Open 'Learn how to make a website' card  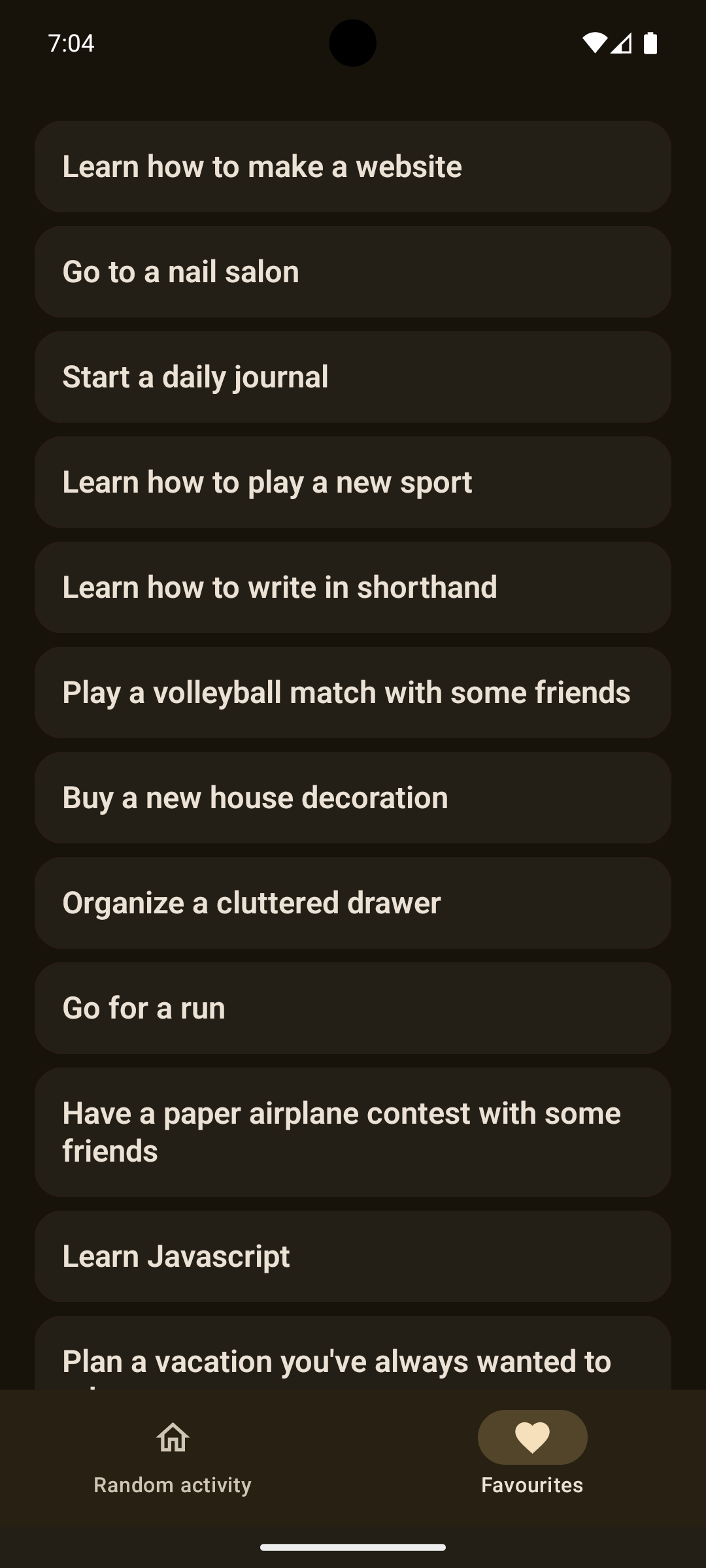click(x=353, y=167)
